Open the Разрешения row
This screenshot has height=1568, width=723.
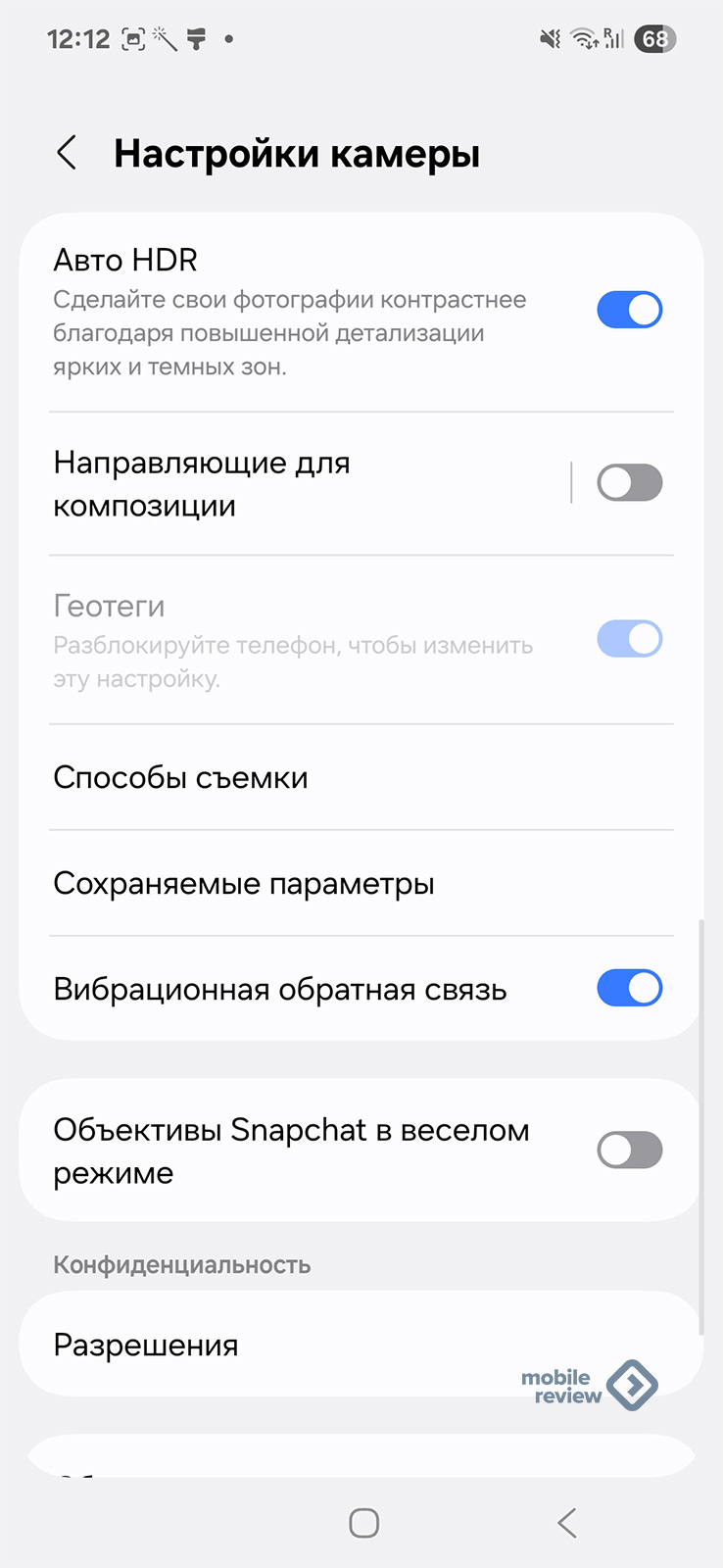(361, 1345)
